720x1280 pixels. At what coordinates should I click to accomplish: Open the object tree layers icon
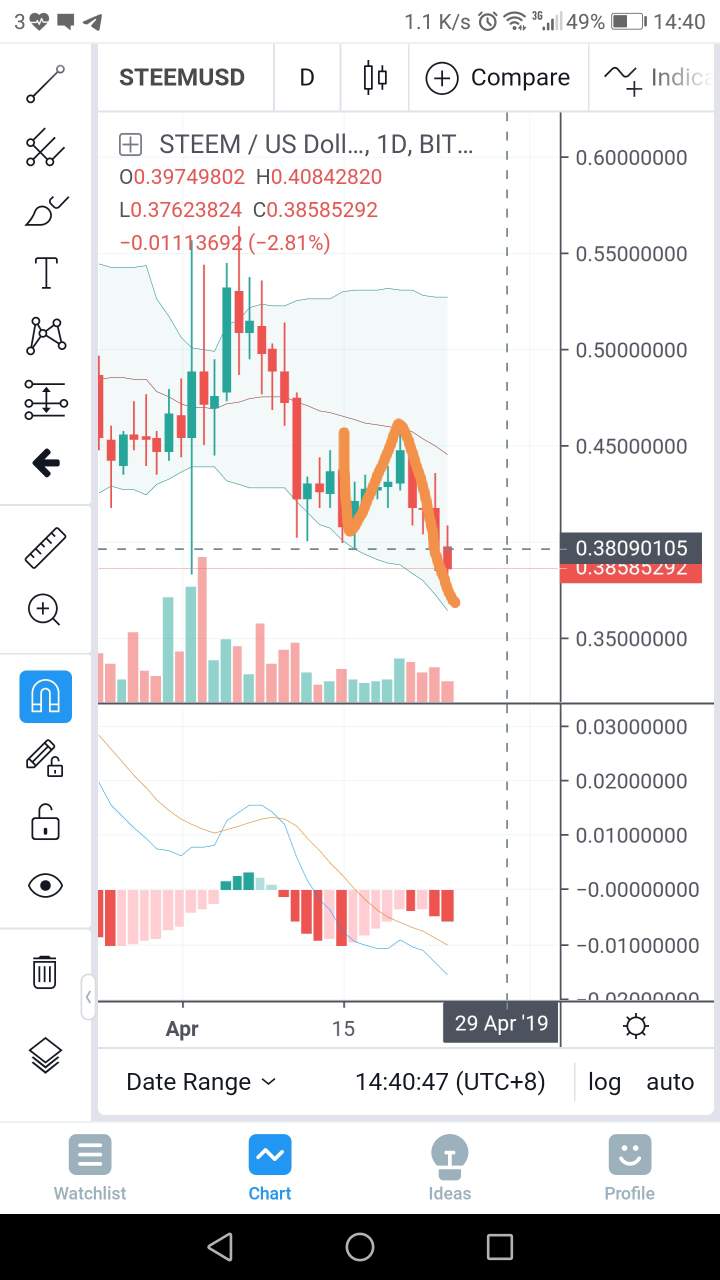pyautogui.click(x=45, y=1055)
